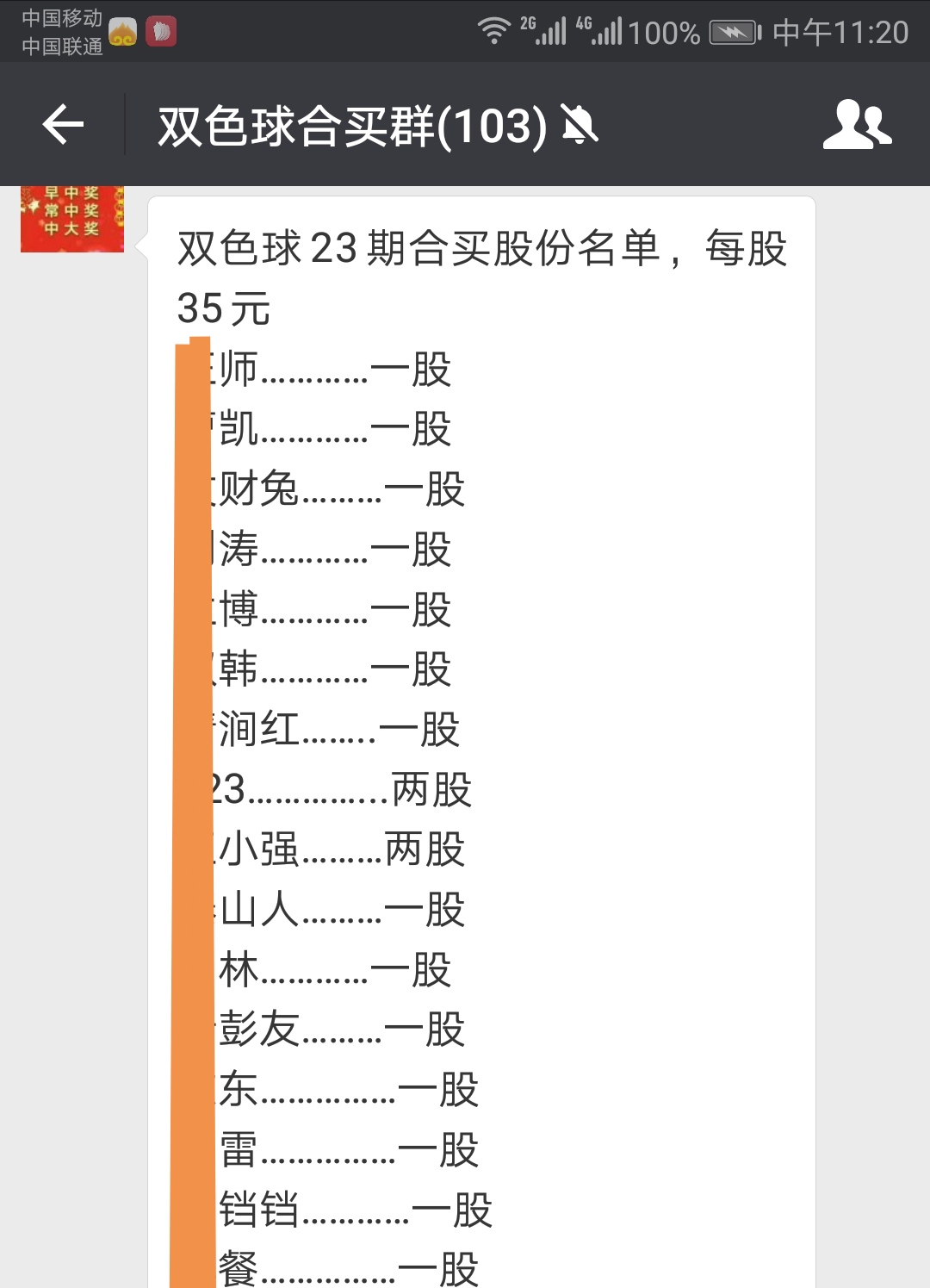Tap the line reading 小强………两股
930x1288 pixels.
344,850
